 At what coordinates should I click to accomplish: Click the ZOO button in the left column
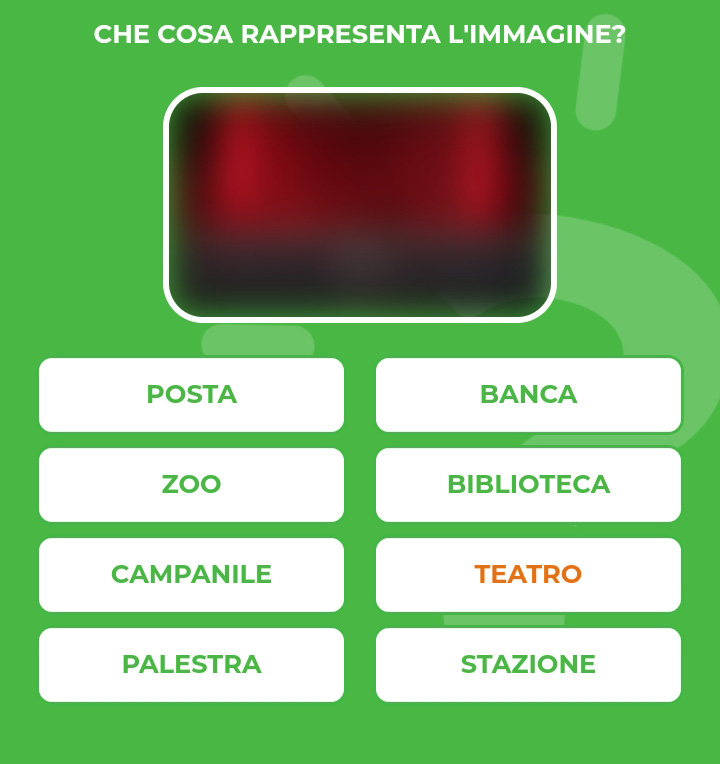[191, 484]
